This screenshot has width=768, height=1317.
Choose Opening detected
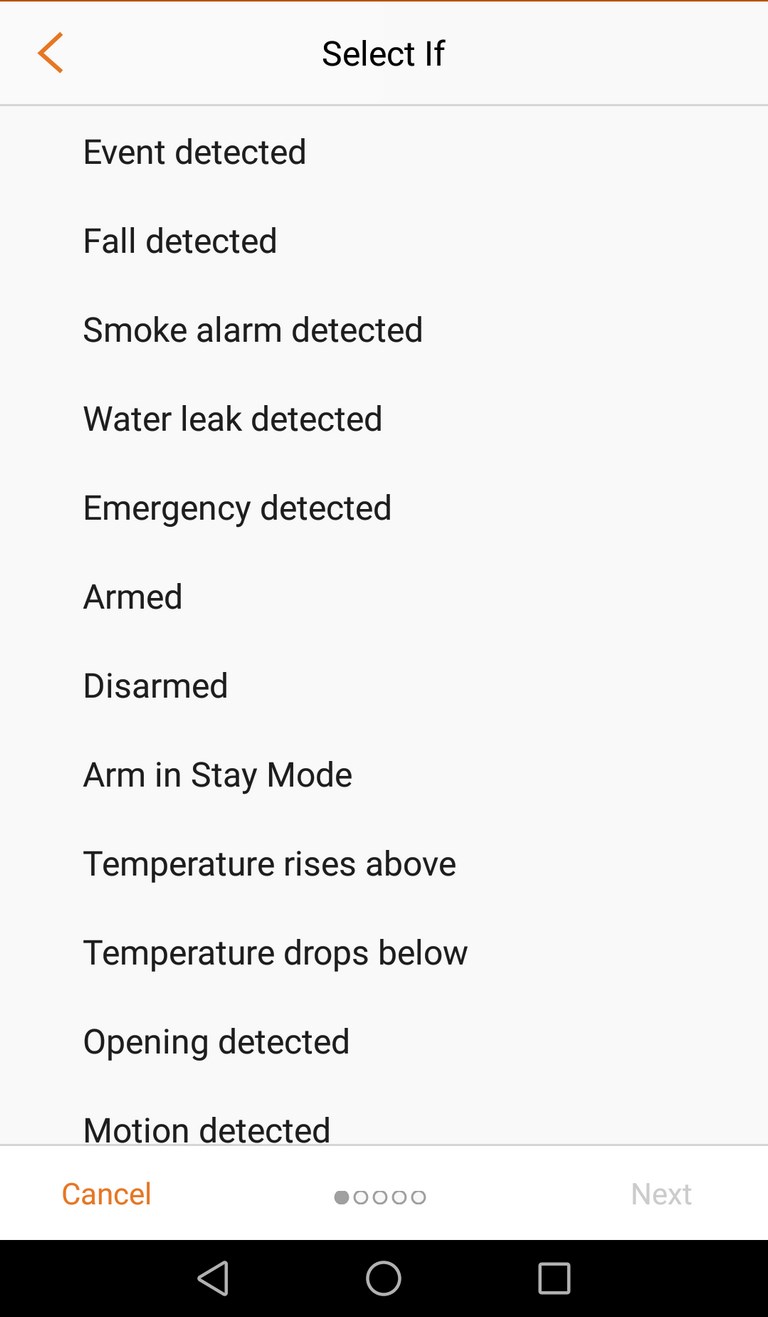pyautogui.click(x=384, y=1042)
